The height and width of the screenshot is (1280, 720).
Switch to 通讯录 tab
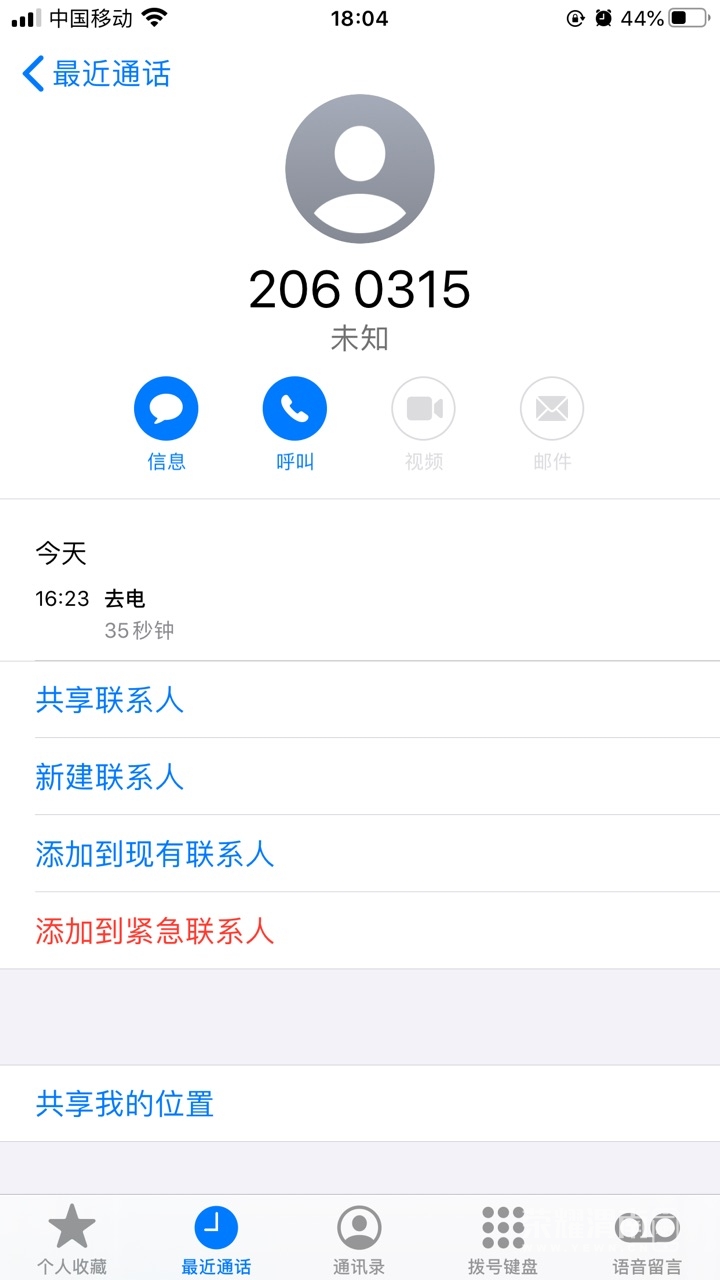click(x=359, y=1238)
